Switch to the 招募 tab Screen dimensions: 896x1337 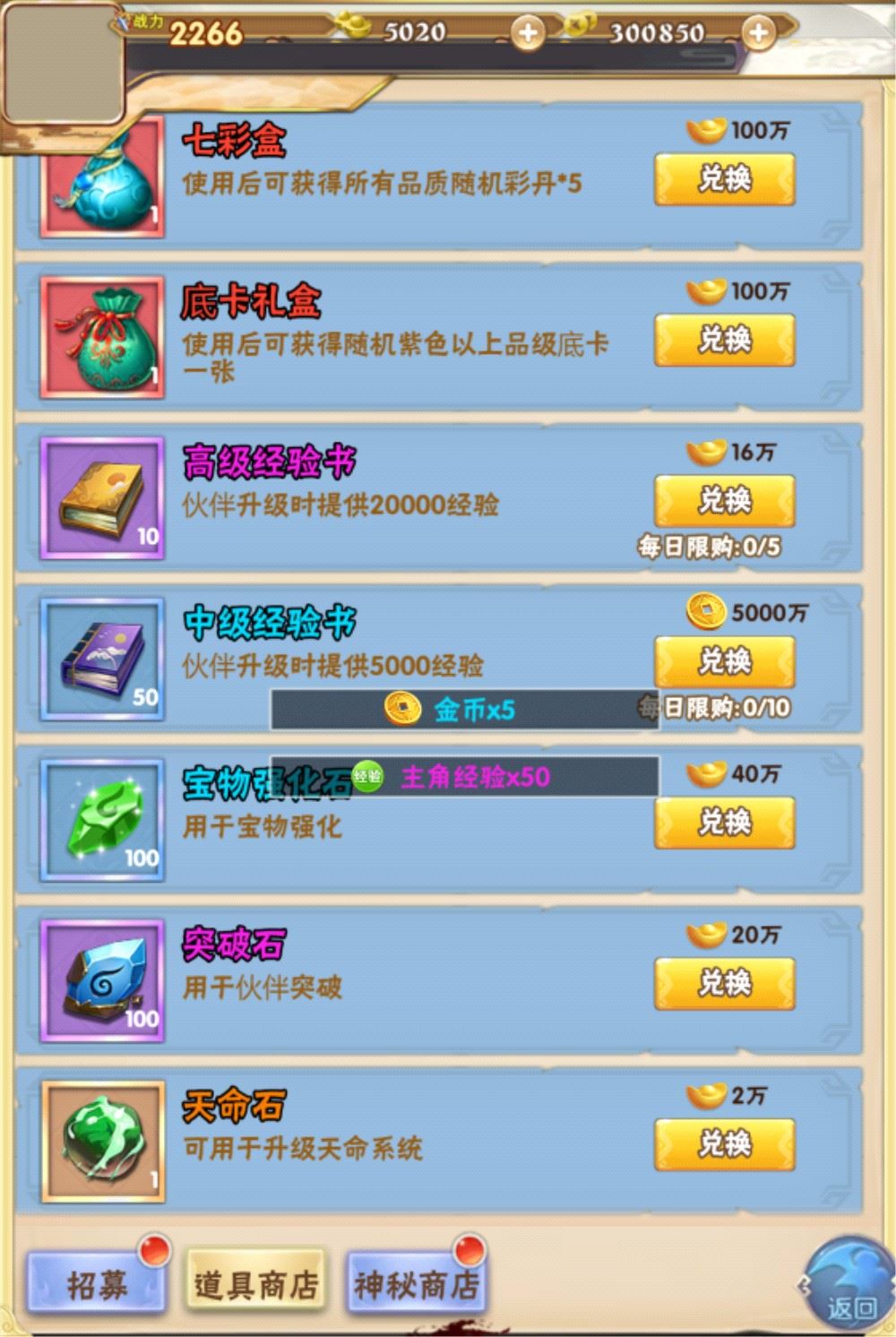click(x=97, y=1286)
